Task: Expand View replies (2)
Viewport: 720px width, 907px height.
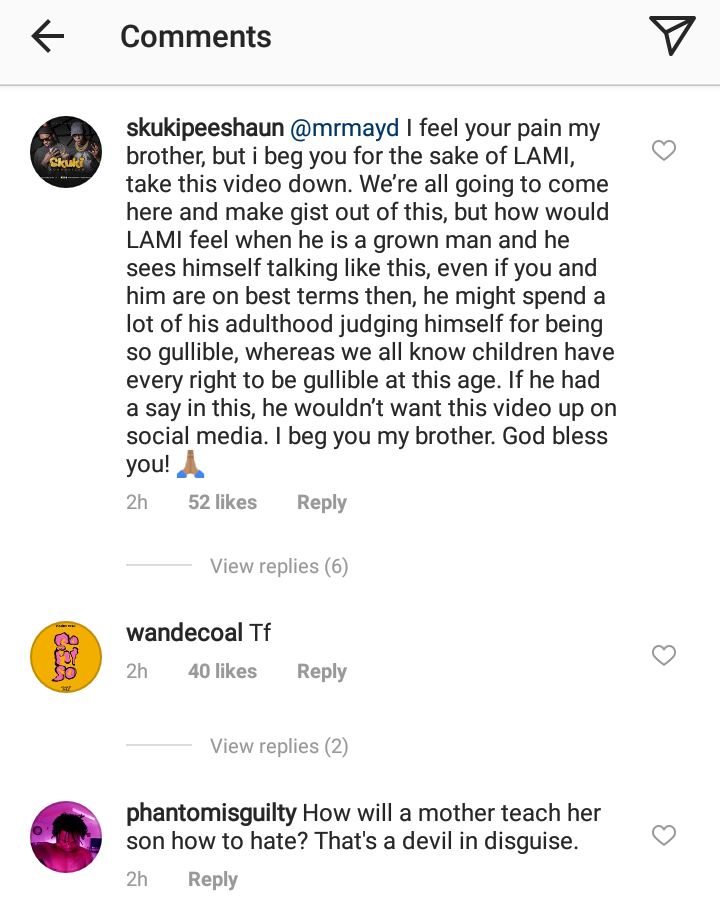Action: tap(278, 746)
